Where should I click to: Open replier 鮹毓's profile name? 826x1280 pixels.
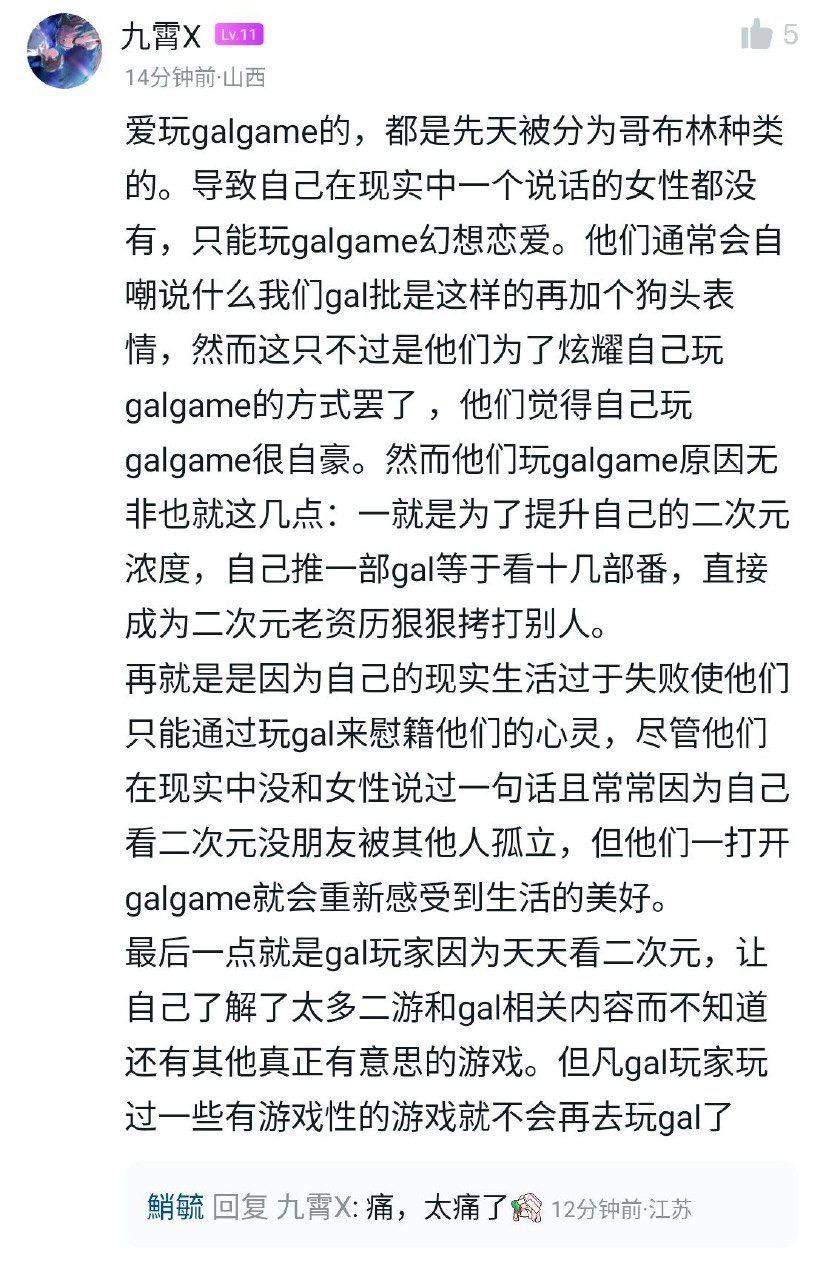(175, 1208)
